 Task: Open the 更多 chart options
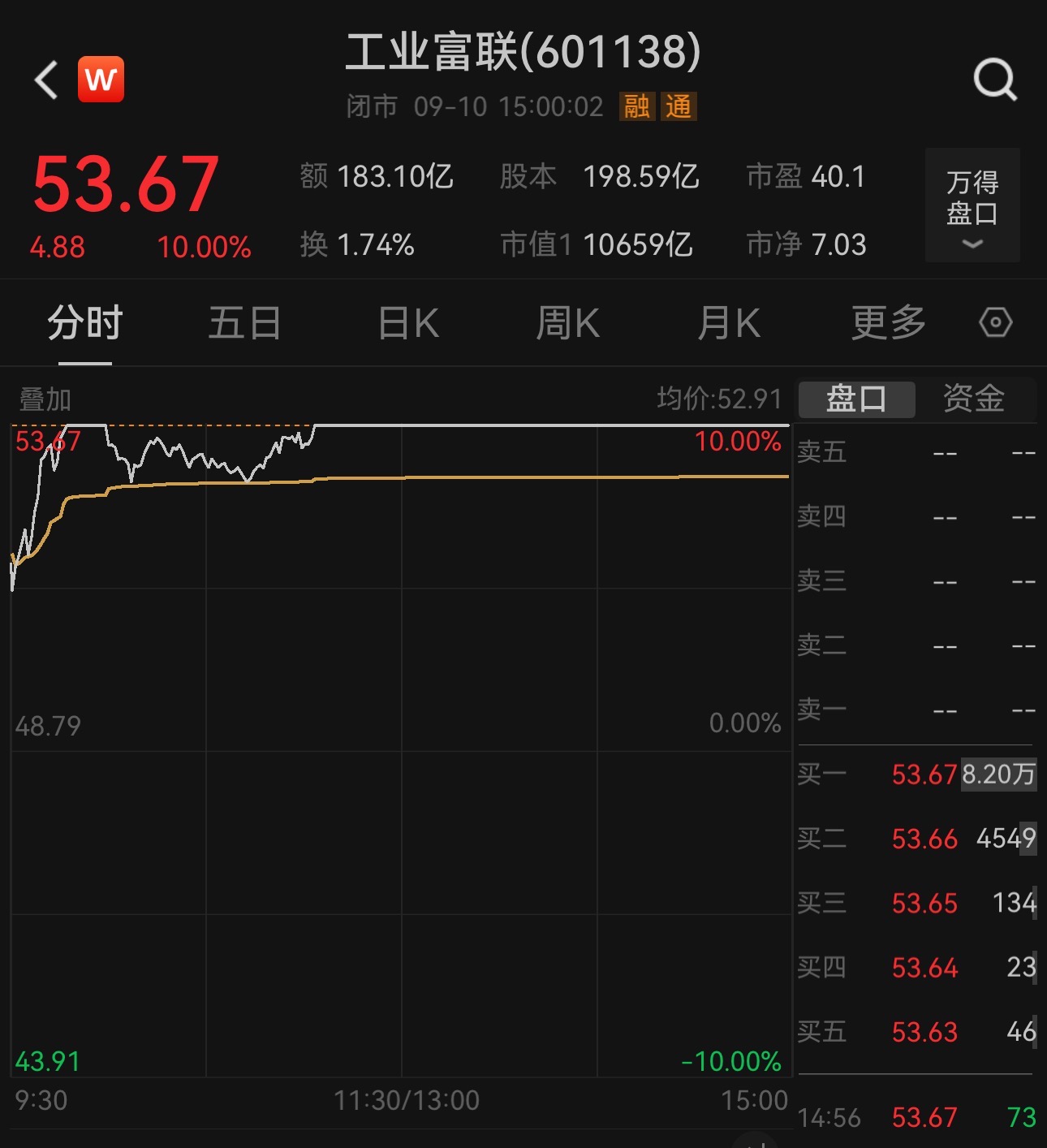[x=889, y=323]
